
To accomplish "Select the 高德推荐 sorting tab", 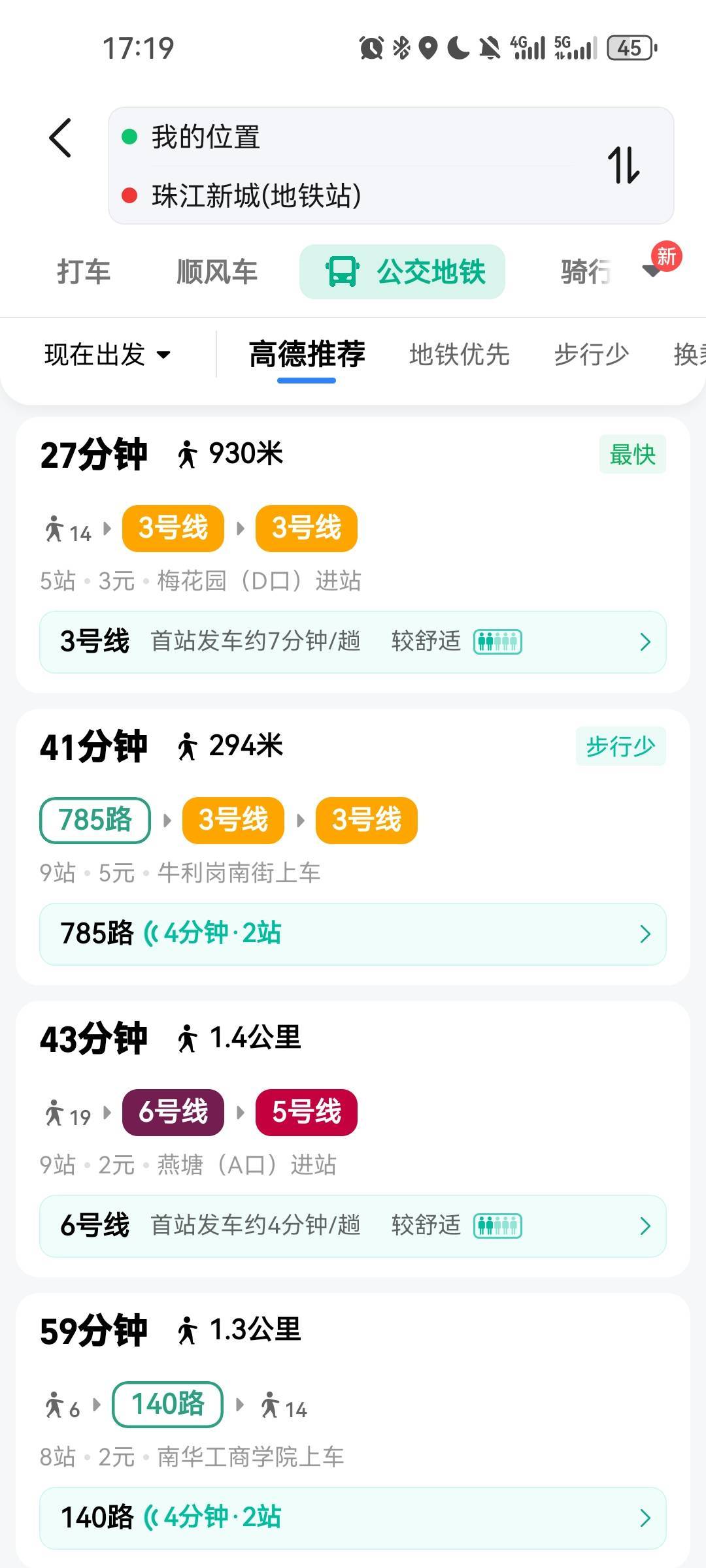I will click(x=307, y=355).
